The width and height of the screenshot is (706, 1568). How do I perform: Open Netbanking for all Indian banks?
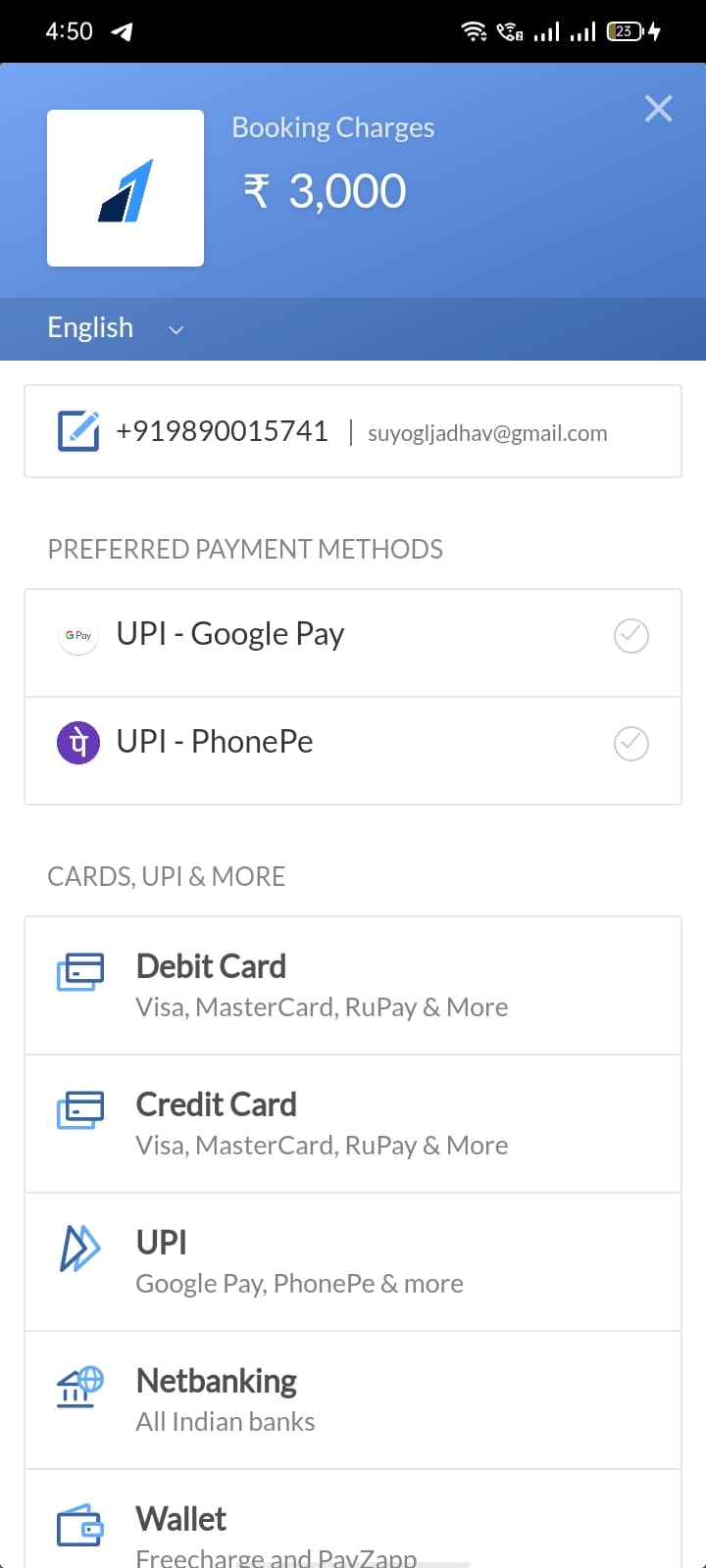pos(353,1400)
